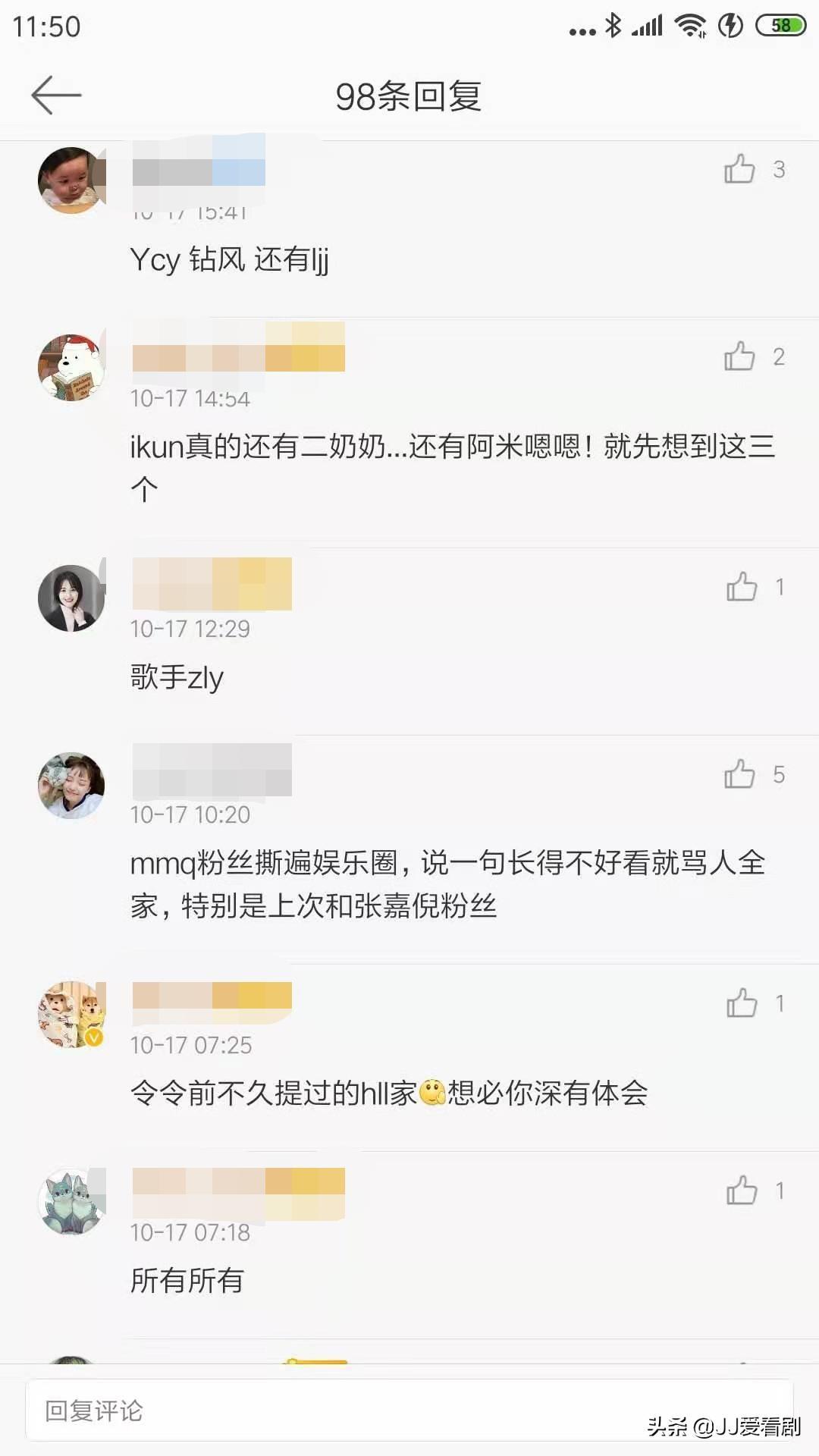Like the comment starting with "mmq粉丝撕遍娱乐圈"
Viewport: 819px width, 1456px height.
coord(739,774)
